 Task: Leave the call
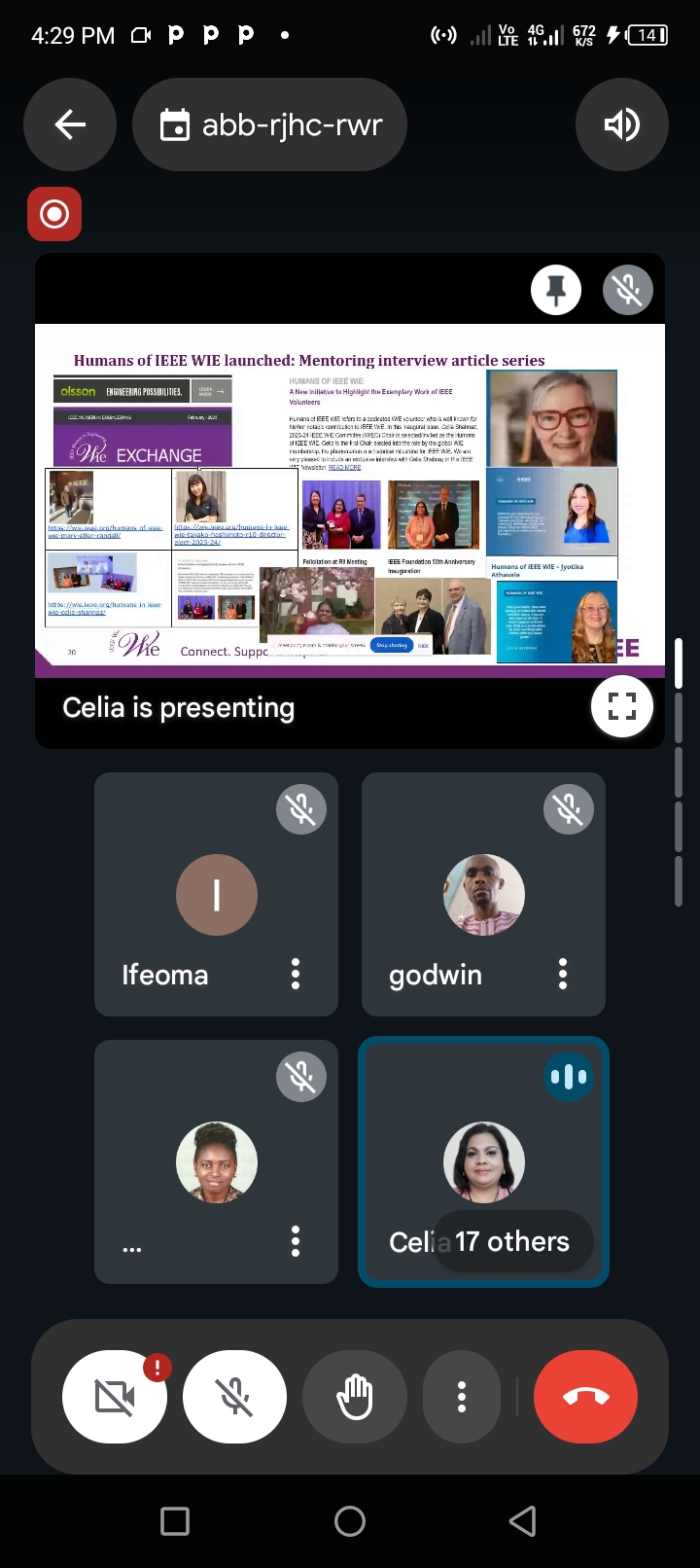coord(585,1397)
